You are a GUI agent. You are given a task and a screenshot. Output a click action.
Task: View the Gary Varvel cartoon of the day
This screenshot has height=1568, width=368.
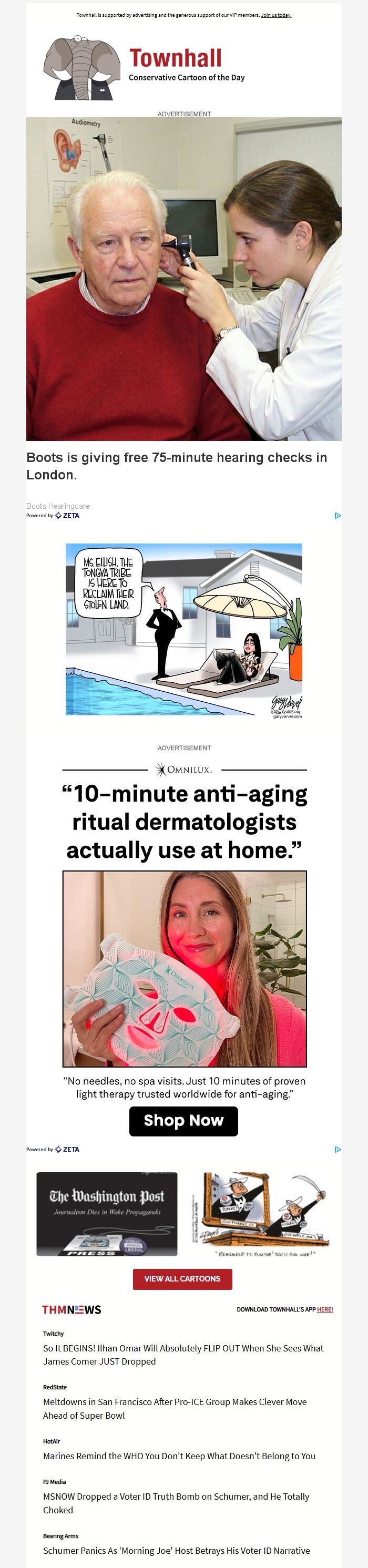click(183, 629)
